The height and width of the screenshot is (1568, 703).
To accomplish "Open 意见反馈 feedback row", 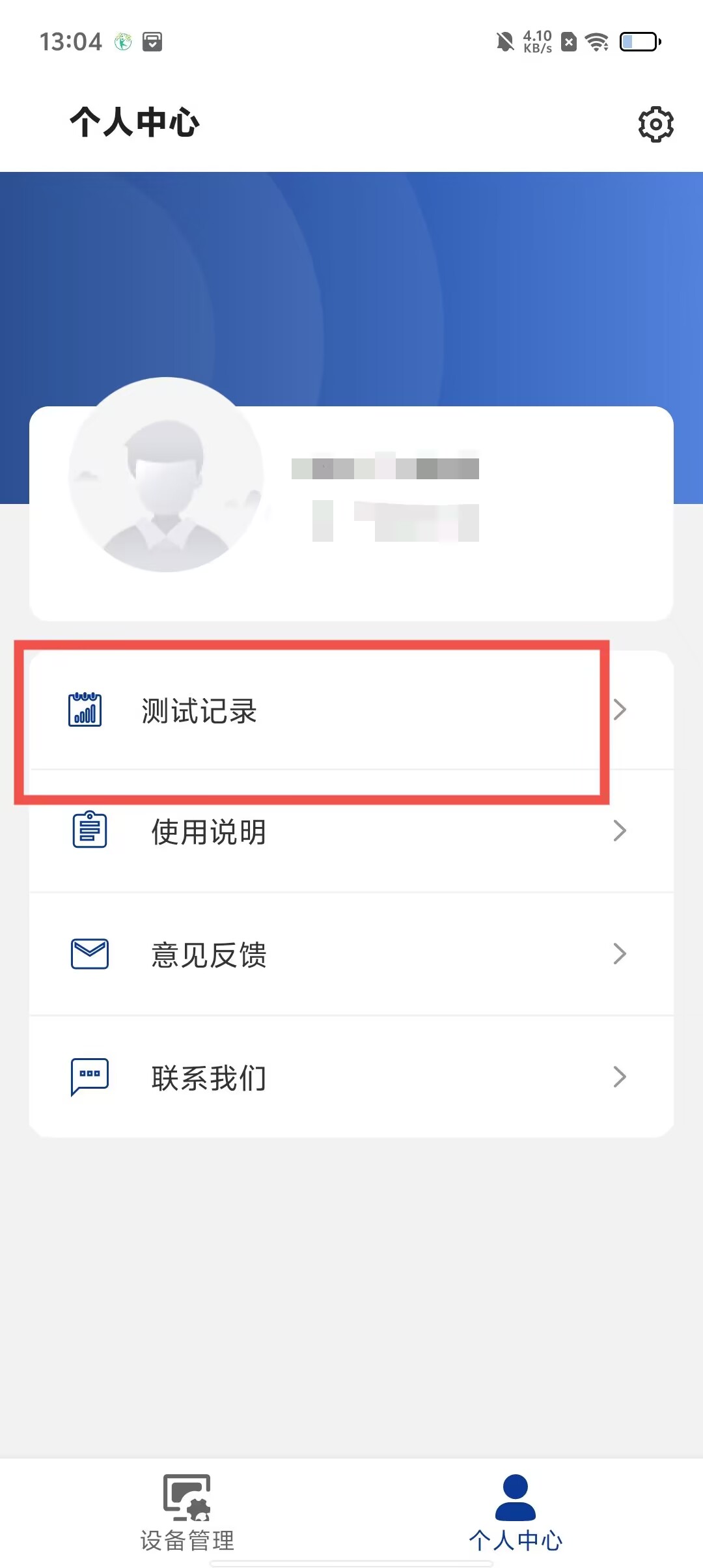I will point(350,955).
